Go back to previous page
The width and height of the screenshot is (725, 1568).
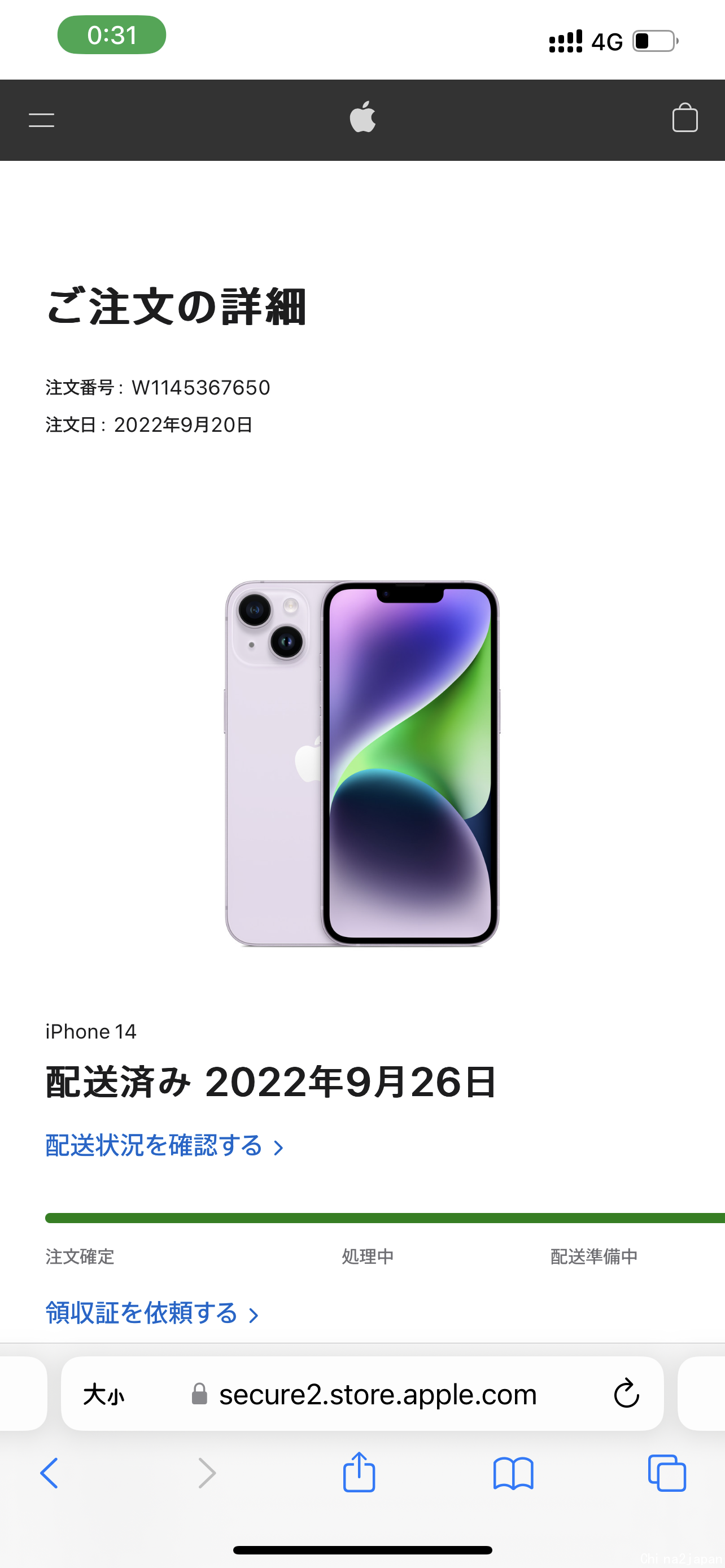point(49,1473)
